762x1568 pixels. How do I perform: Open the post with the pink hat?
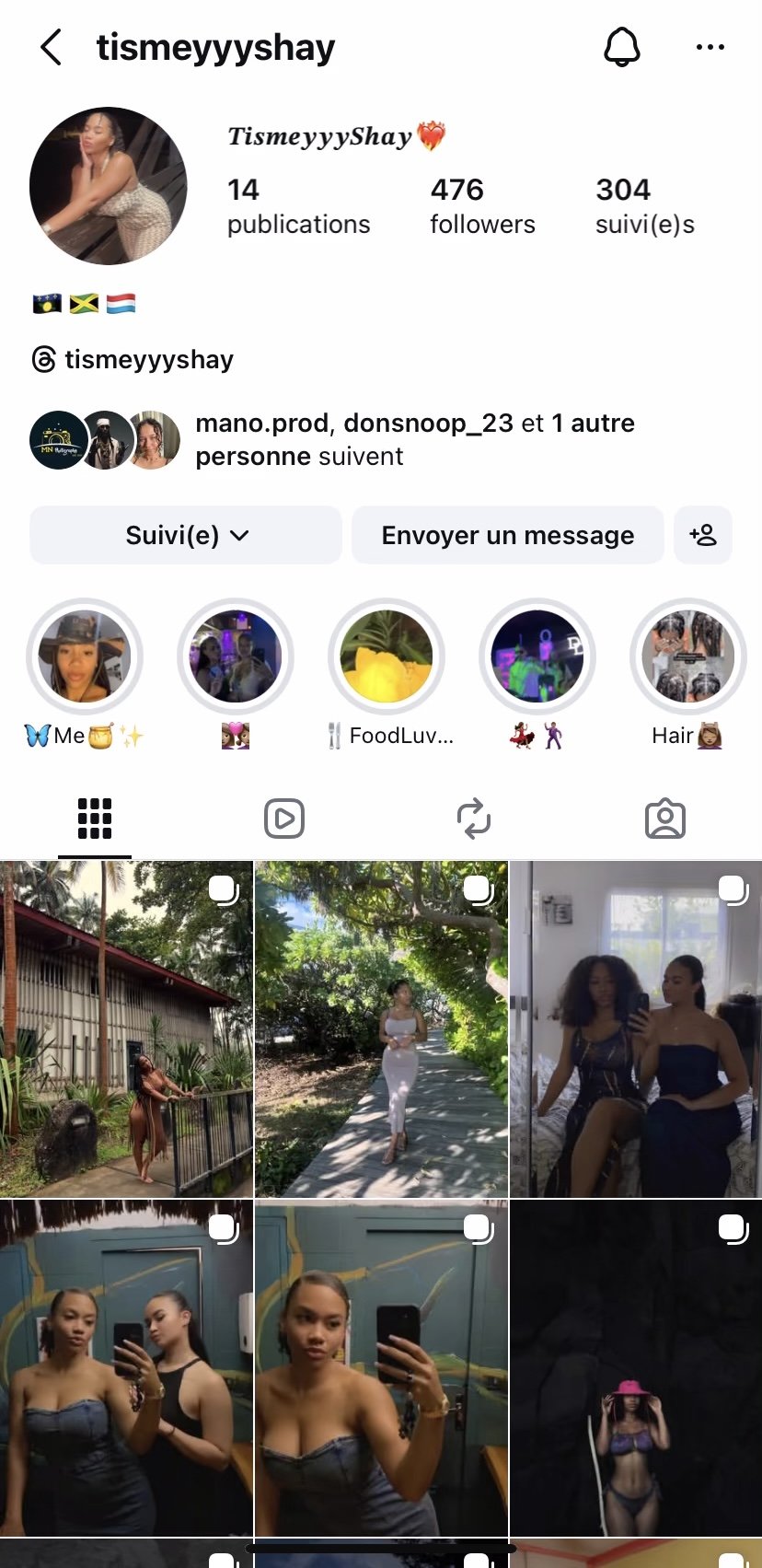[635, 1367]
